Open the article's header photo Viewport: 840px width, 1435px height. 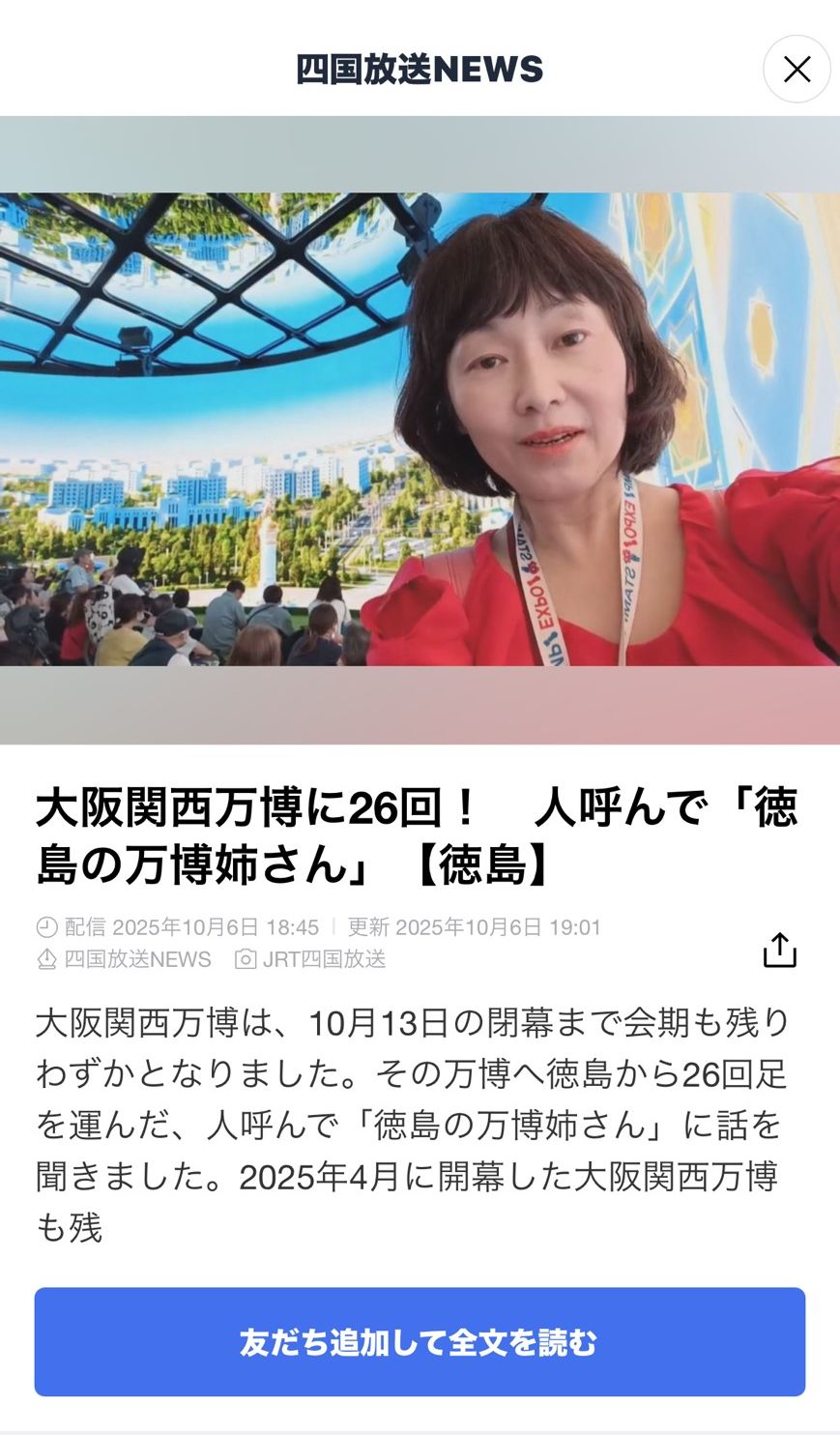click(x=420, y=429)
